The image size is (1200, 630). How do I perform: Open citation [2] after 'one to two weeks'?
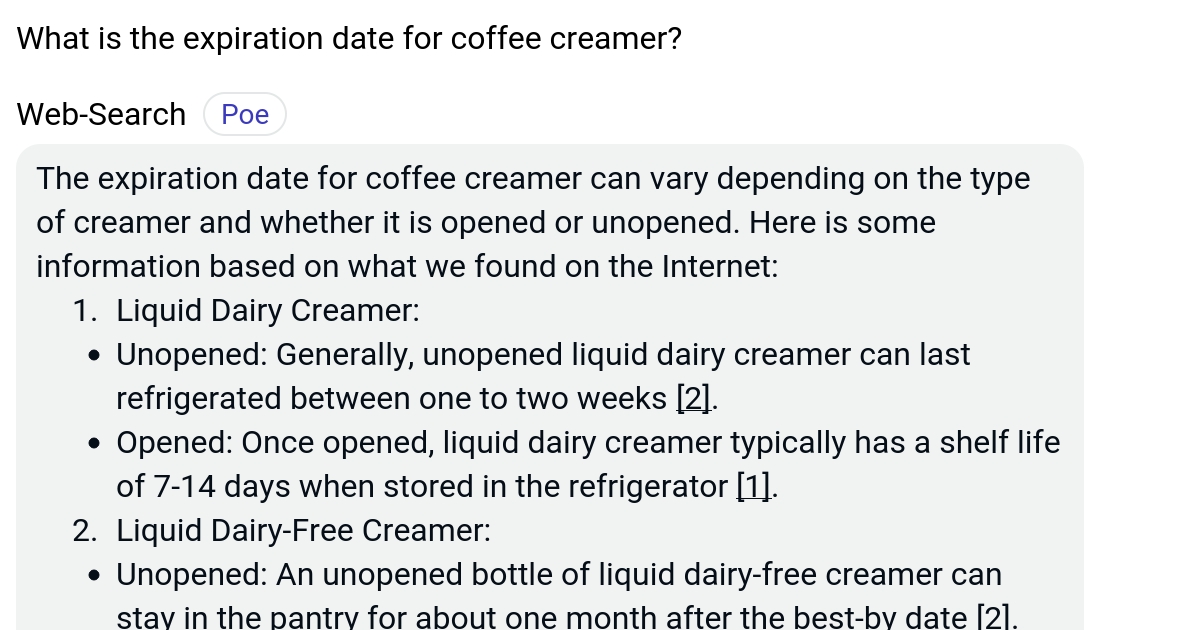pyautogui.click(x=694, y=399)
